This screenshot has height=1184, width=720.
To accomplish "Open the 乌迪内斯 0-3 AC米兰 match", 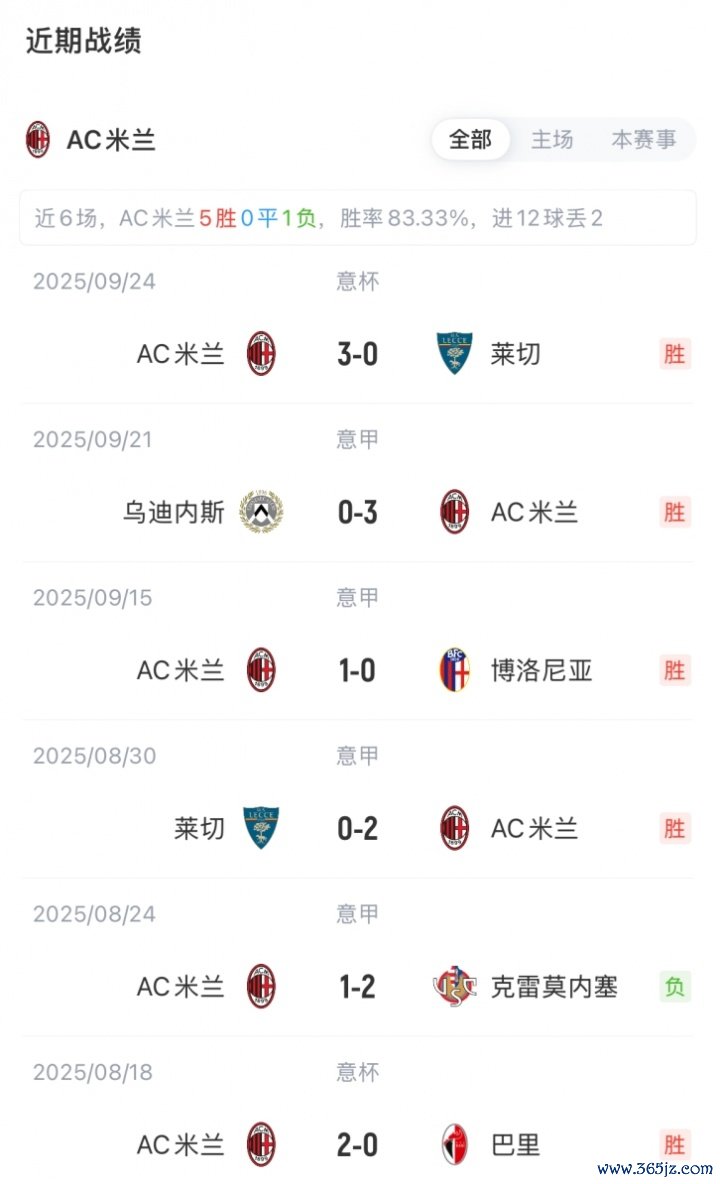I will click(x=357, y=512).
